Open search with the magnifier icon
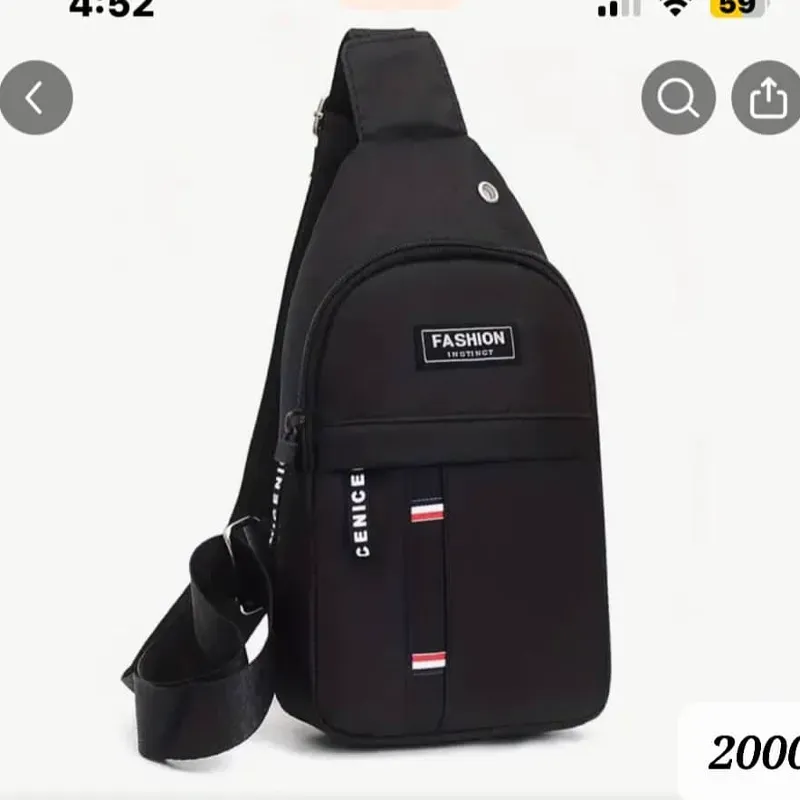The width and height of the screenshot is (800, 800). click(678, 98)
